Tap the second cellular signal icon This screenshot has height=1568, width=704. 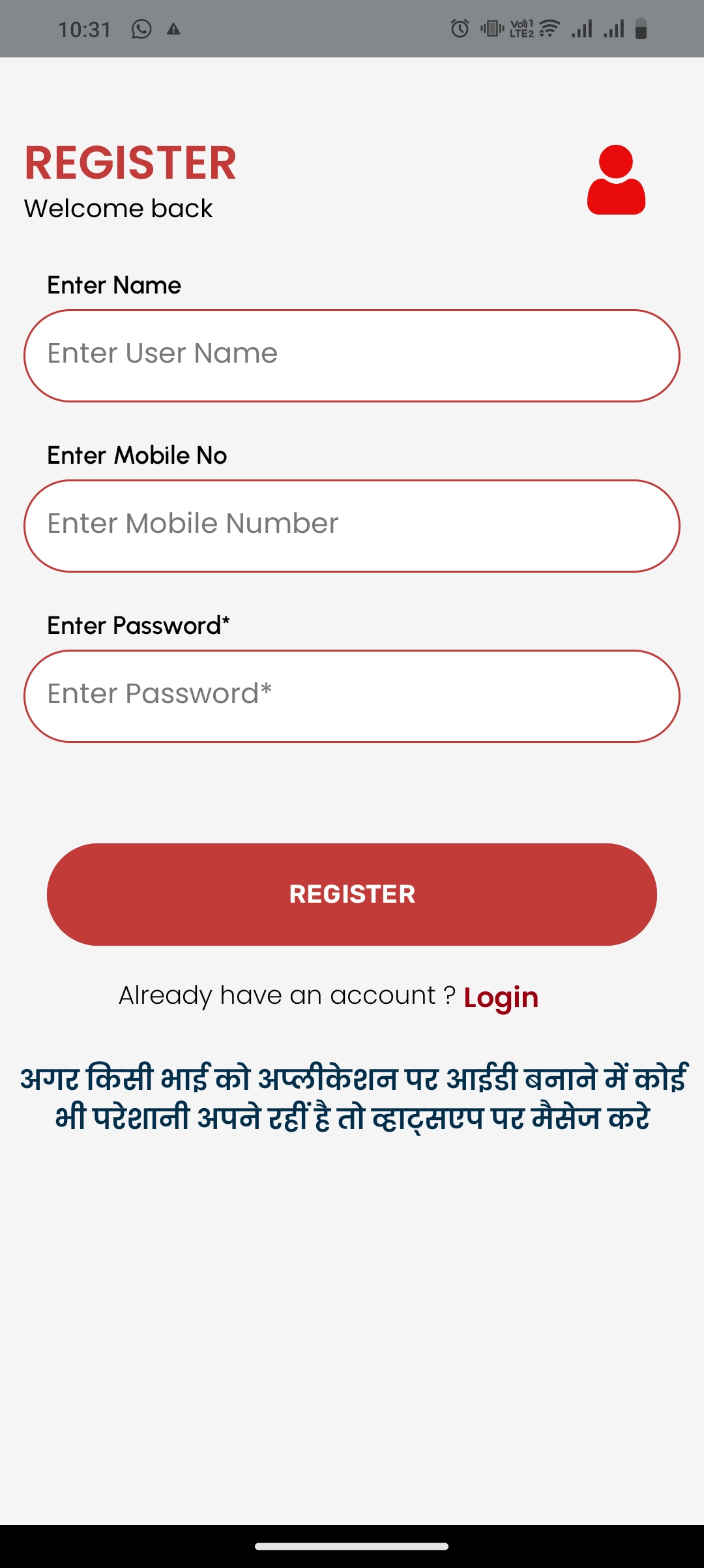615,28
